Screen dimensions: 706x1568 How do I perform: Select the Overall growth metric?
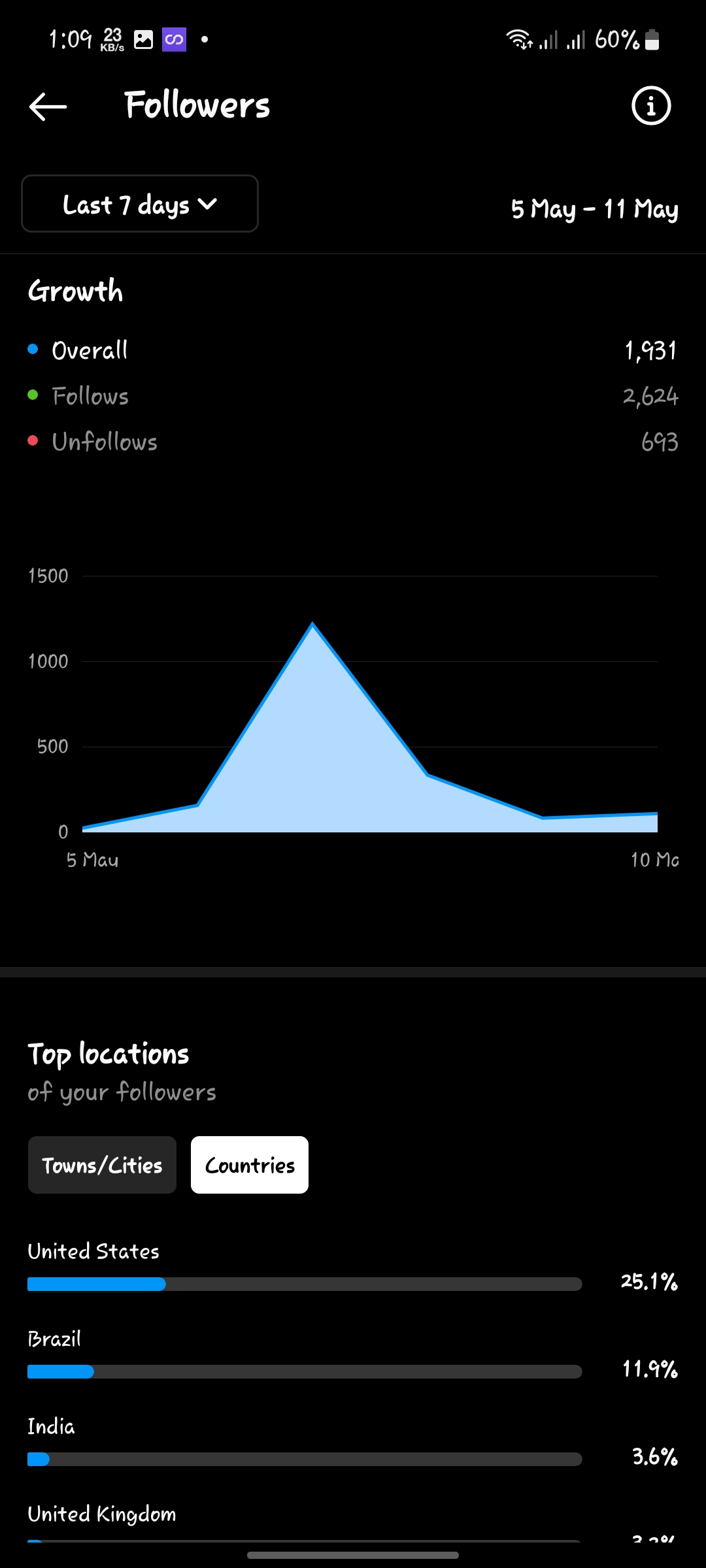point(90,350)
